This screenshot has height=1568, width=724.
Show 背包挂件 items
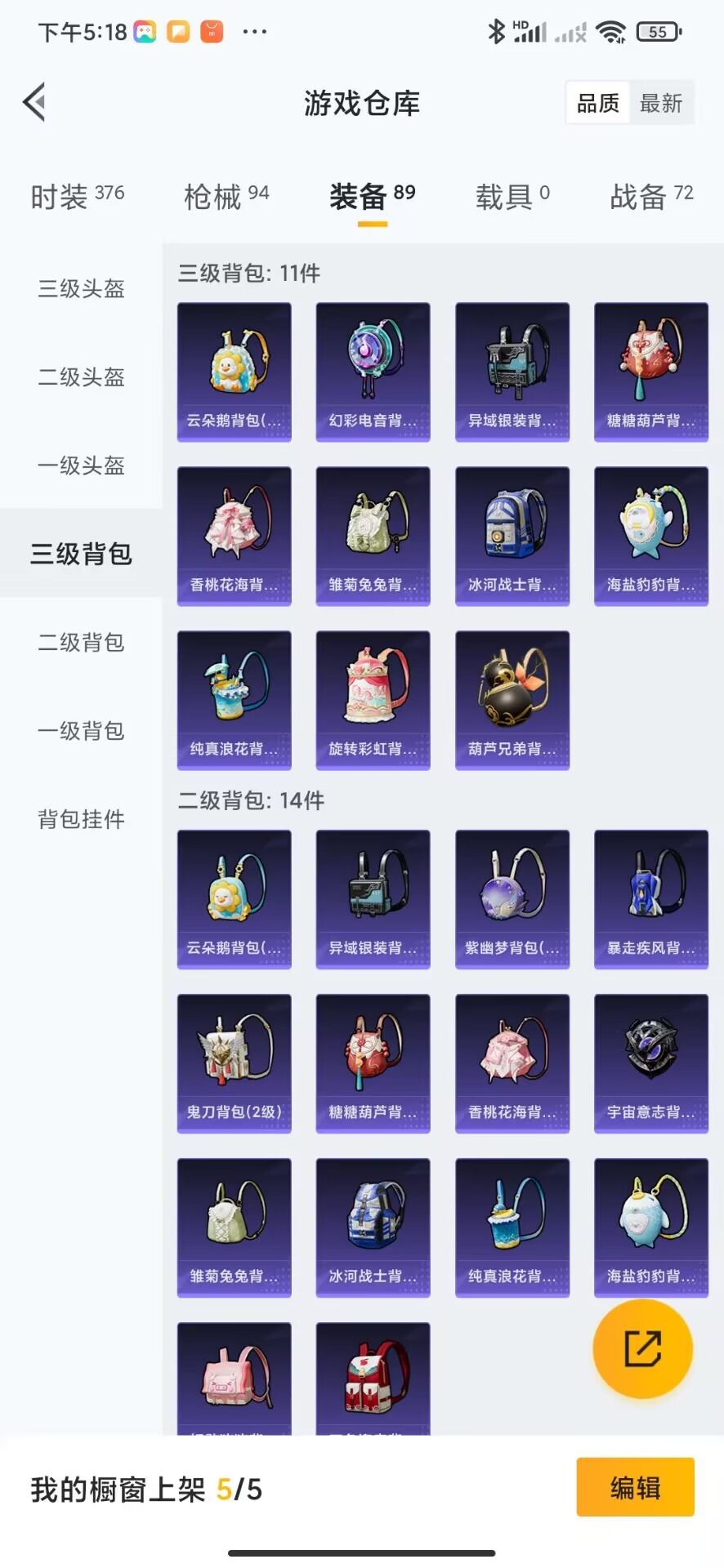[81, 819]
